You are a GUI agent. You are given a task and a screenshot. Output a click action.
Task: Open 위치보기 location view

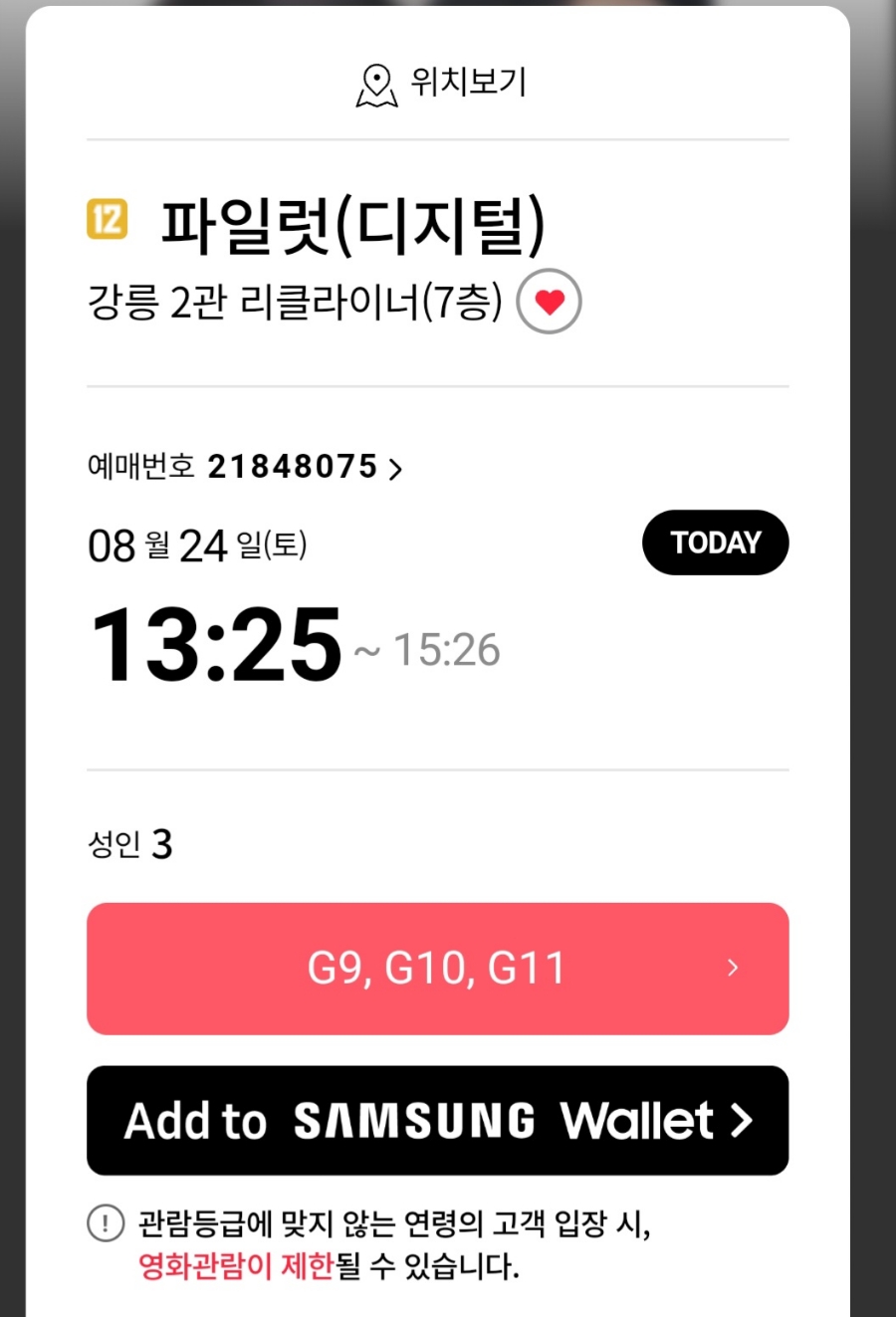coord(441,84)
